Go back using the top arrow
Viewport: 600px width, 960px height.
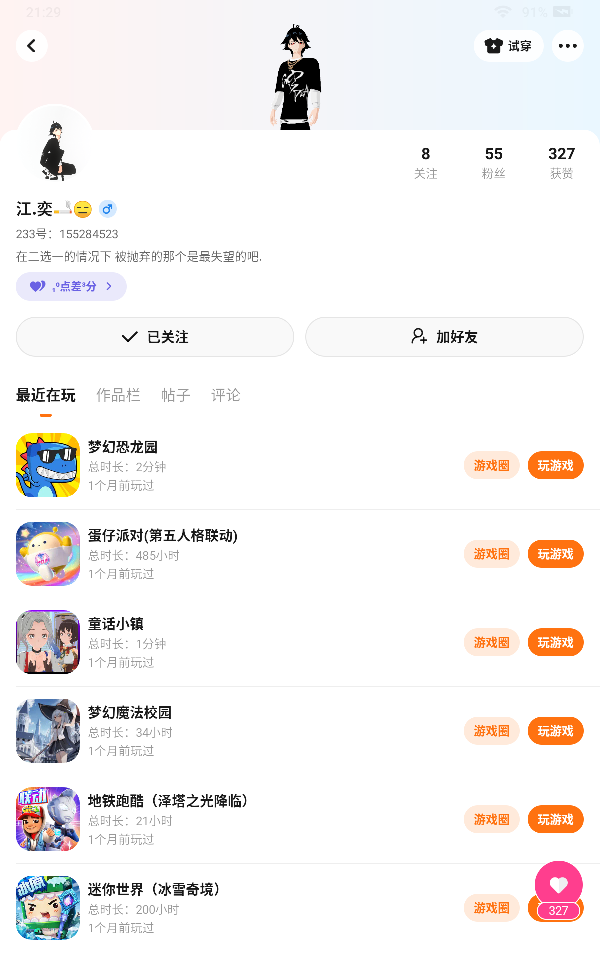[32, 46]
